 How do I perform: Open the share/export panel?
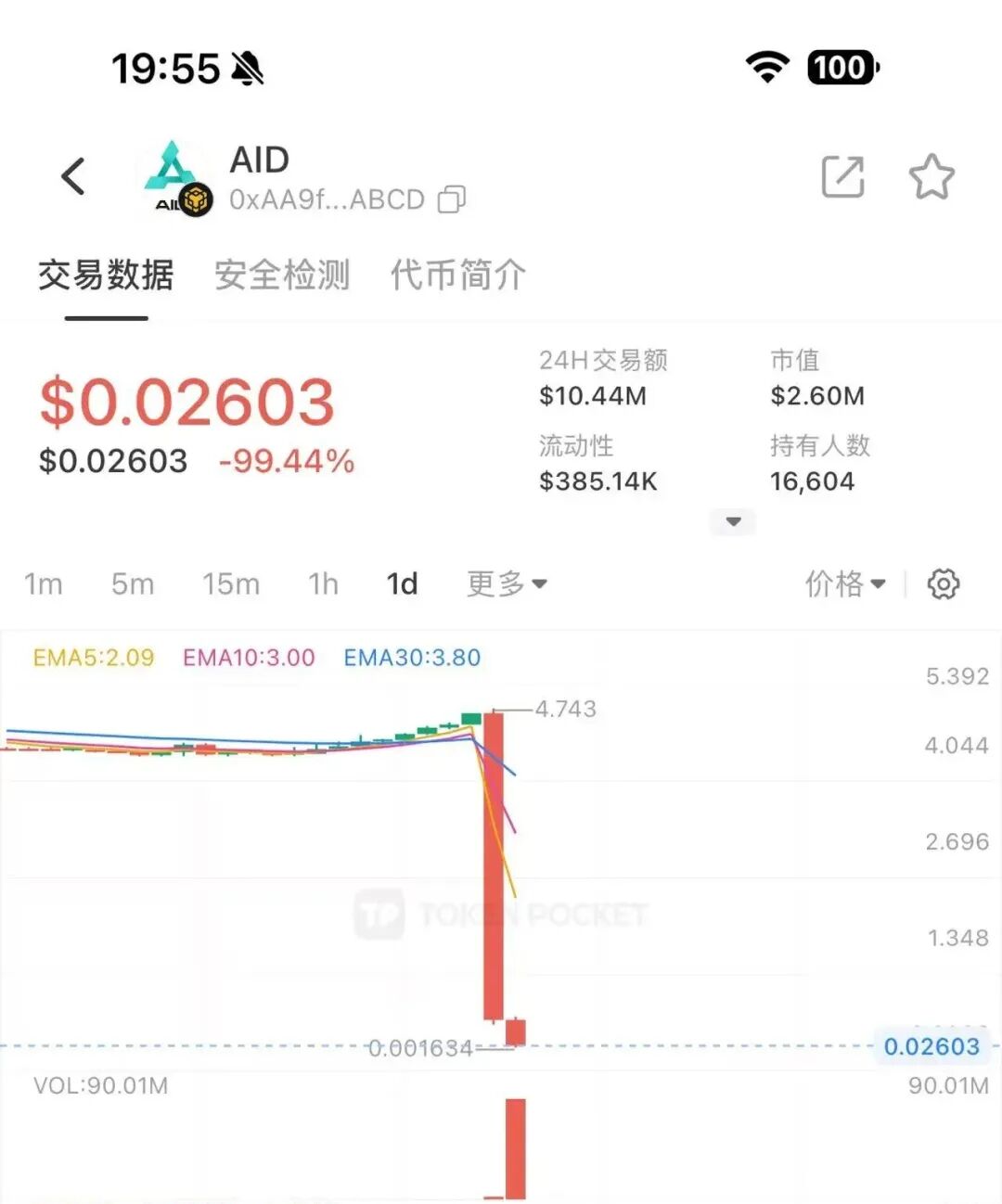click(842, 176)
